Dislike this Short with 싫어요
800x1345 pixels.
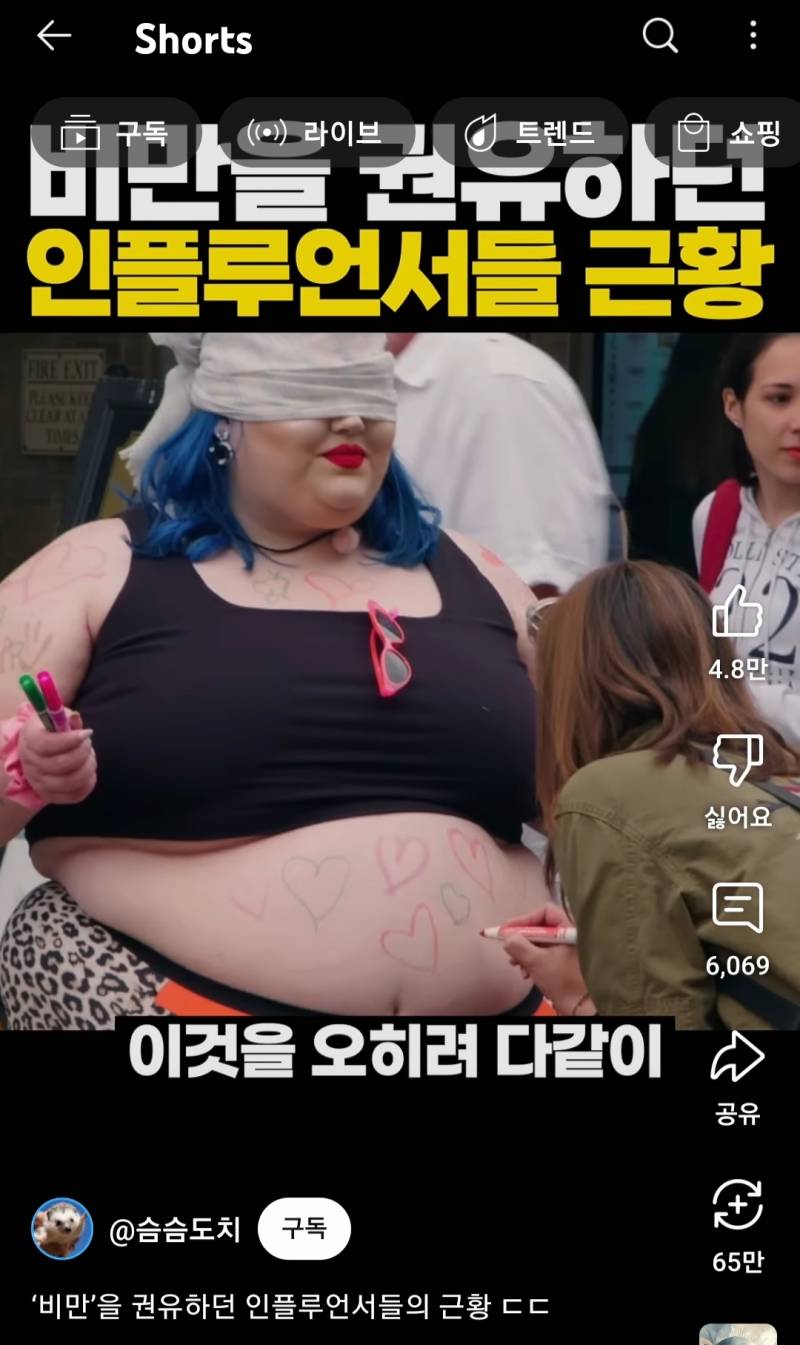737,762
